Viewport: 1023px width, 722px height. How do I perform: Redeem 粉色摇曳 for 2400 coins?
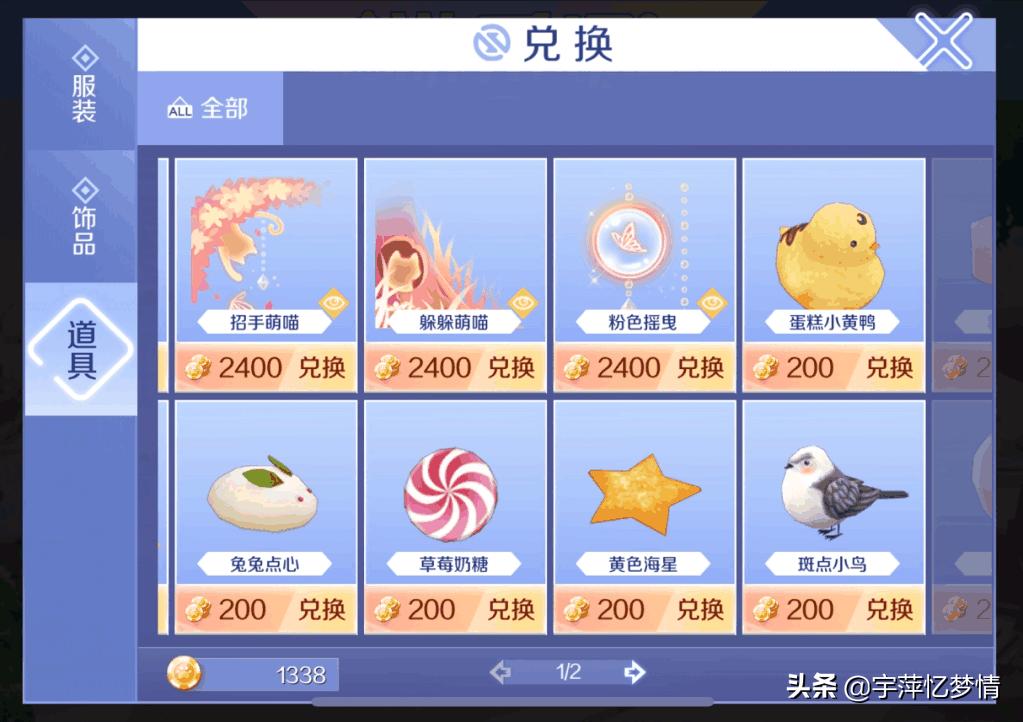699,368
